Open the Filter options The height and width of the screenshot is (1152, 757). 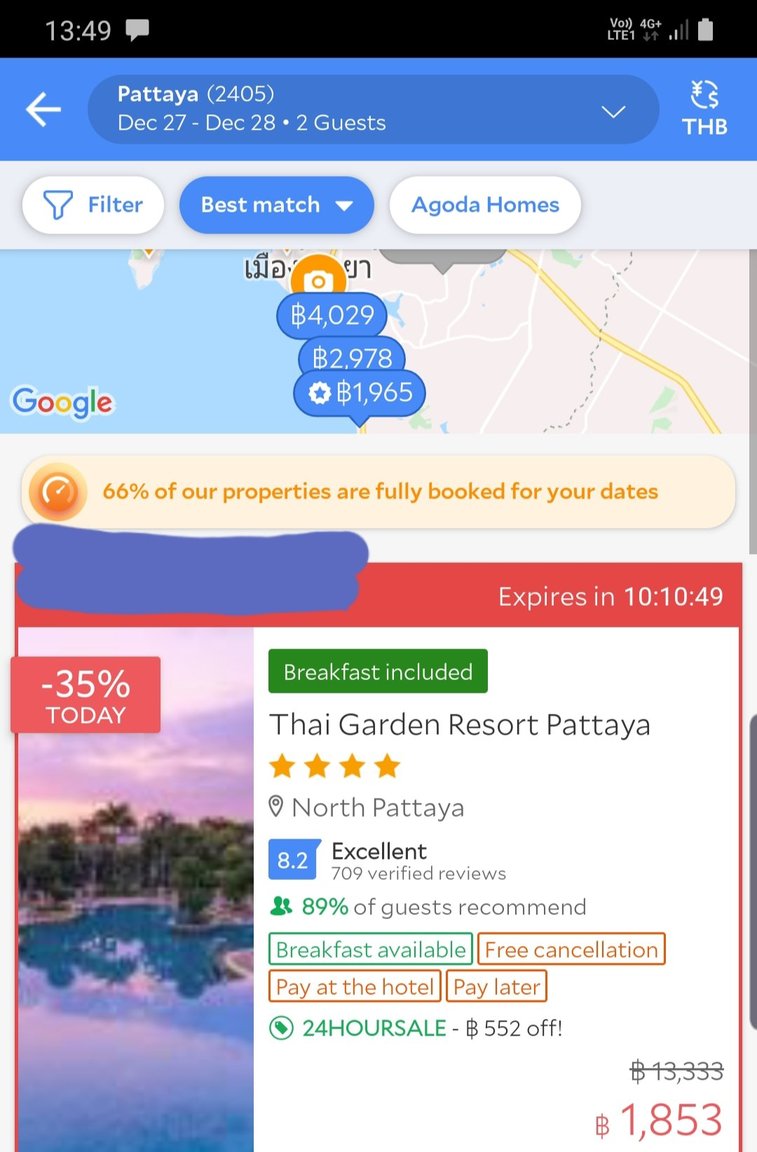pos(93,205)
